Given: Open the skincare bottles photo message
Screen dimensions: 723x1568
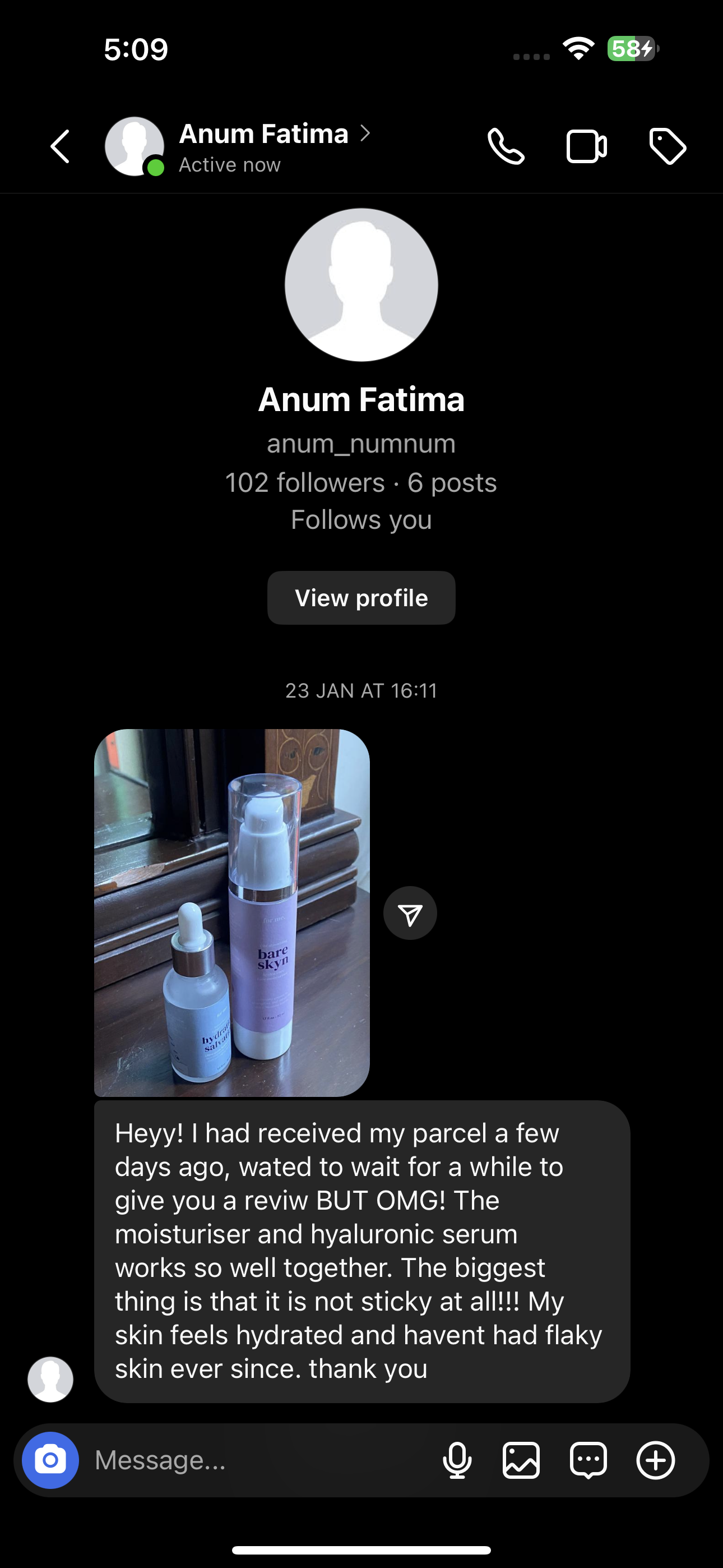Looking at the screenshot, I should (x=232, y=912).
